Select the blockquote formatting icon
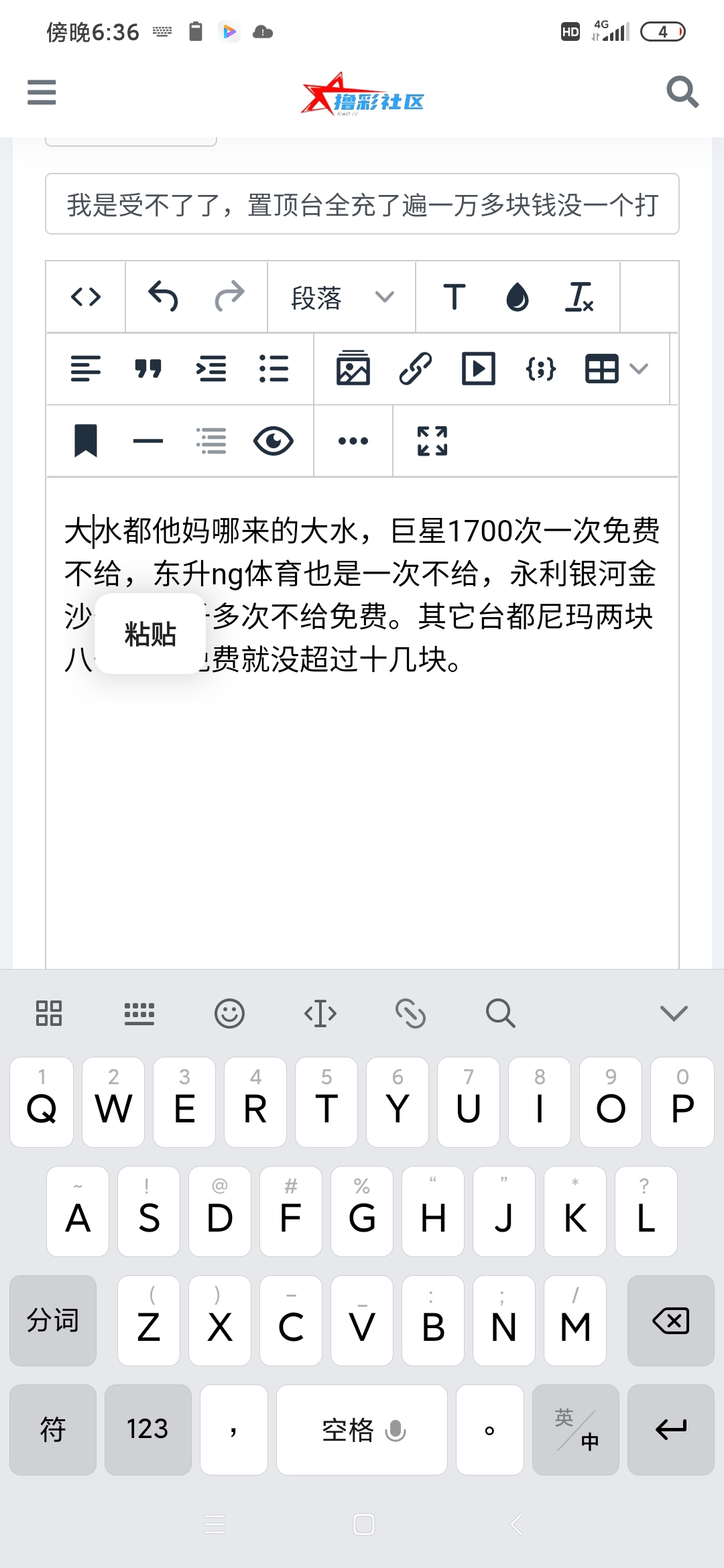Screen dimensions: 724x1568 point(149,369)
